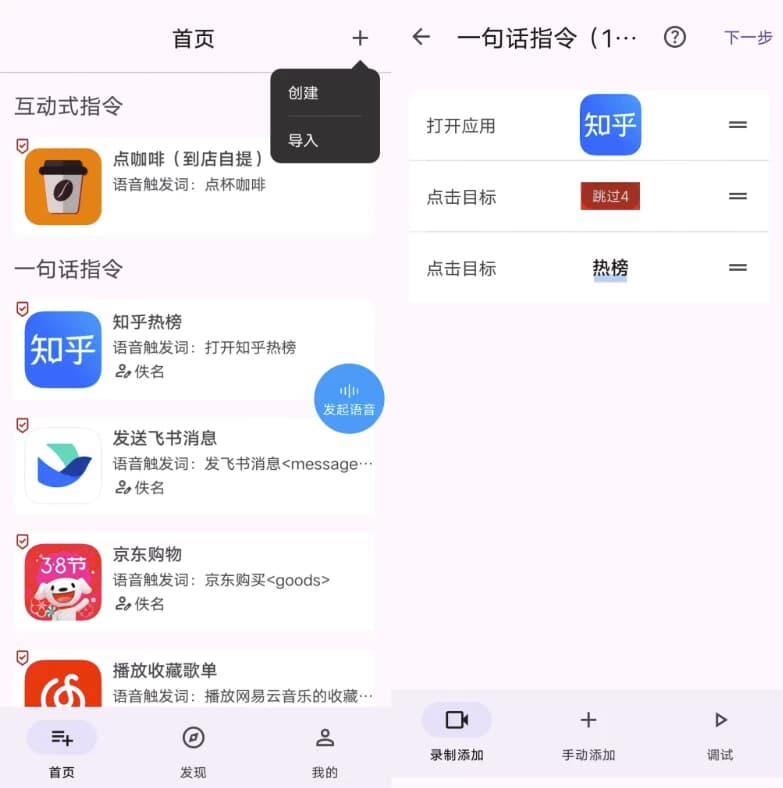The image size is (783, 788).
Task: Tap the 京东 shopping icon
Action: click(x=62, y=582)
